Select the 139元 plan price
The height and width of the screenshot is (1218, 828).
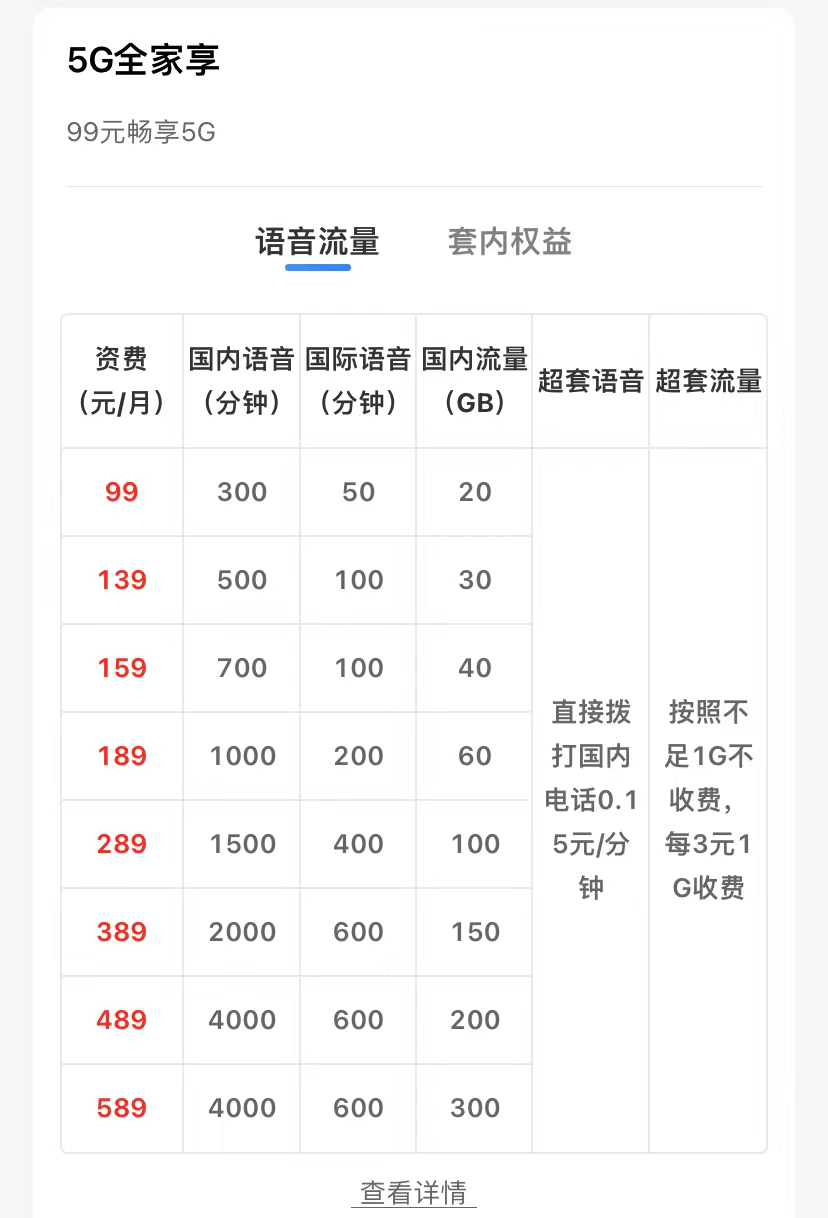click(121, 580)
